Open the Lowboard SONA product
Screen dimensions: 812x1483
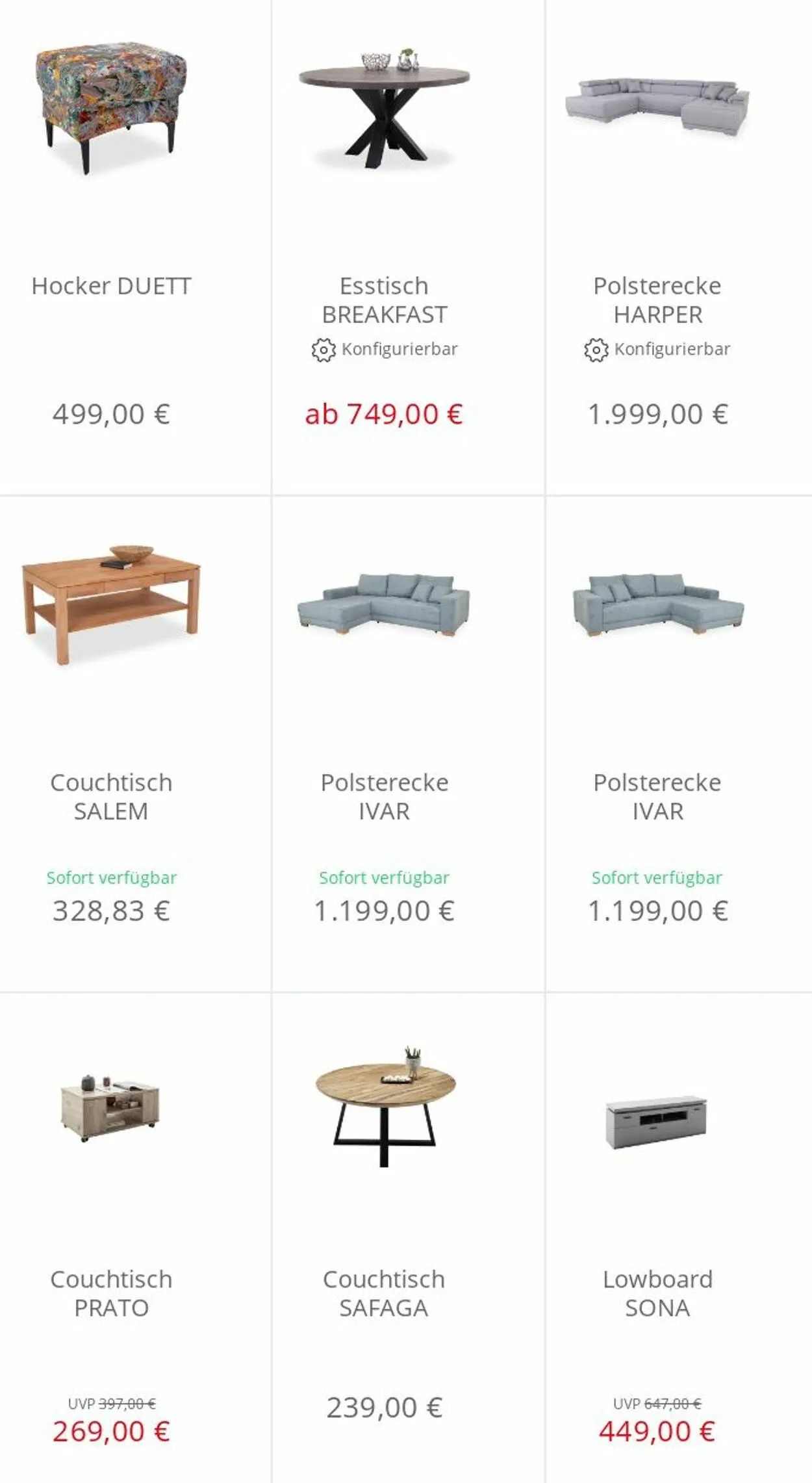(x=657, y=1293)
